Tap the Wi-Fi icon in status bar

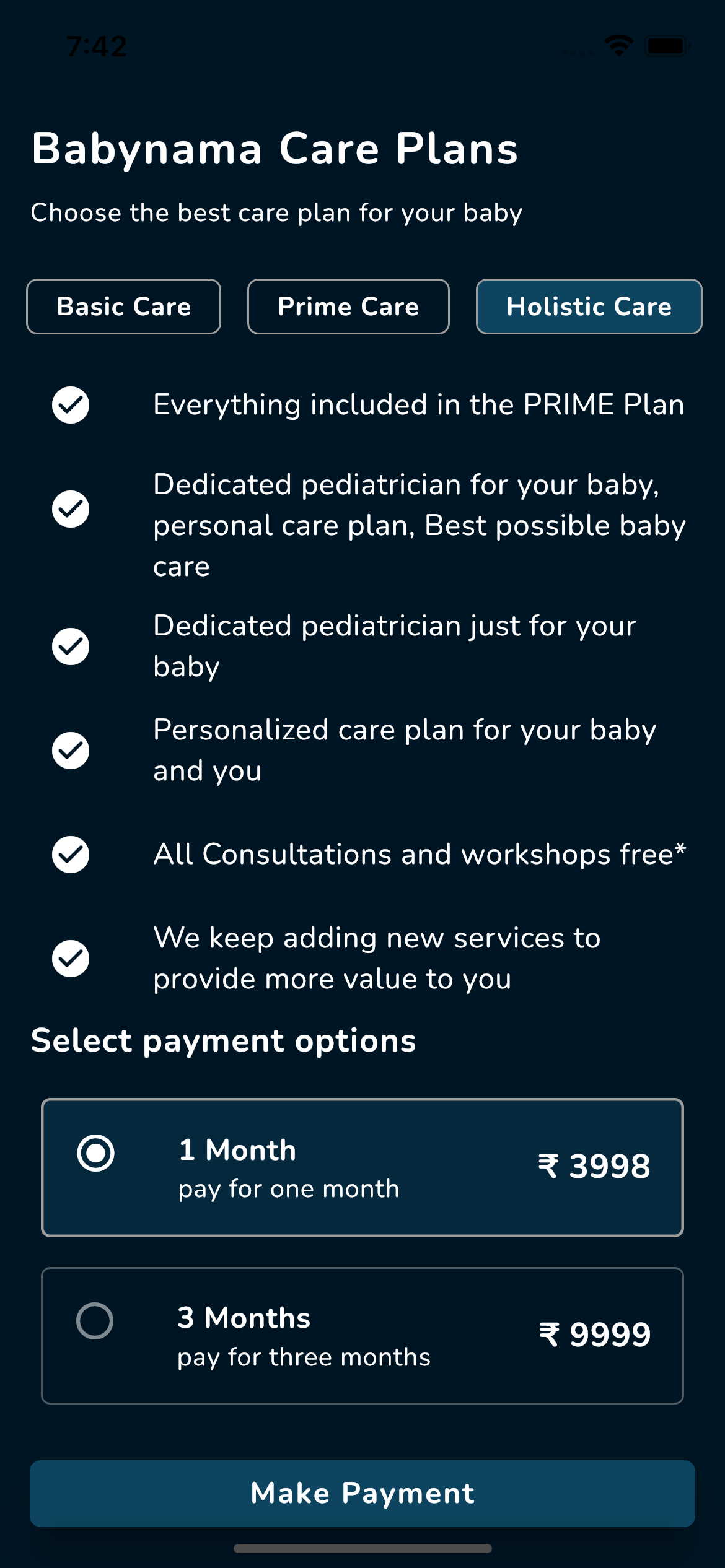click(x=618, y=43)
